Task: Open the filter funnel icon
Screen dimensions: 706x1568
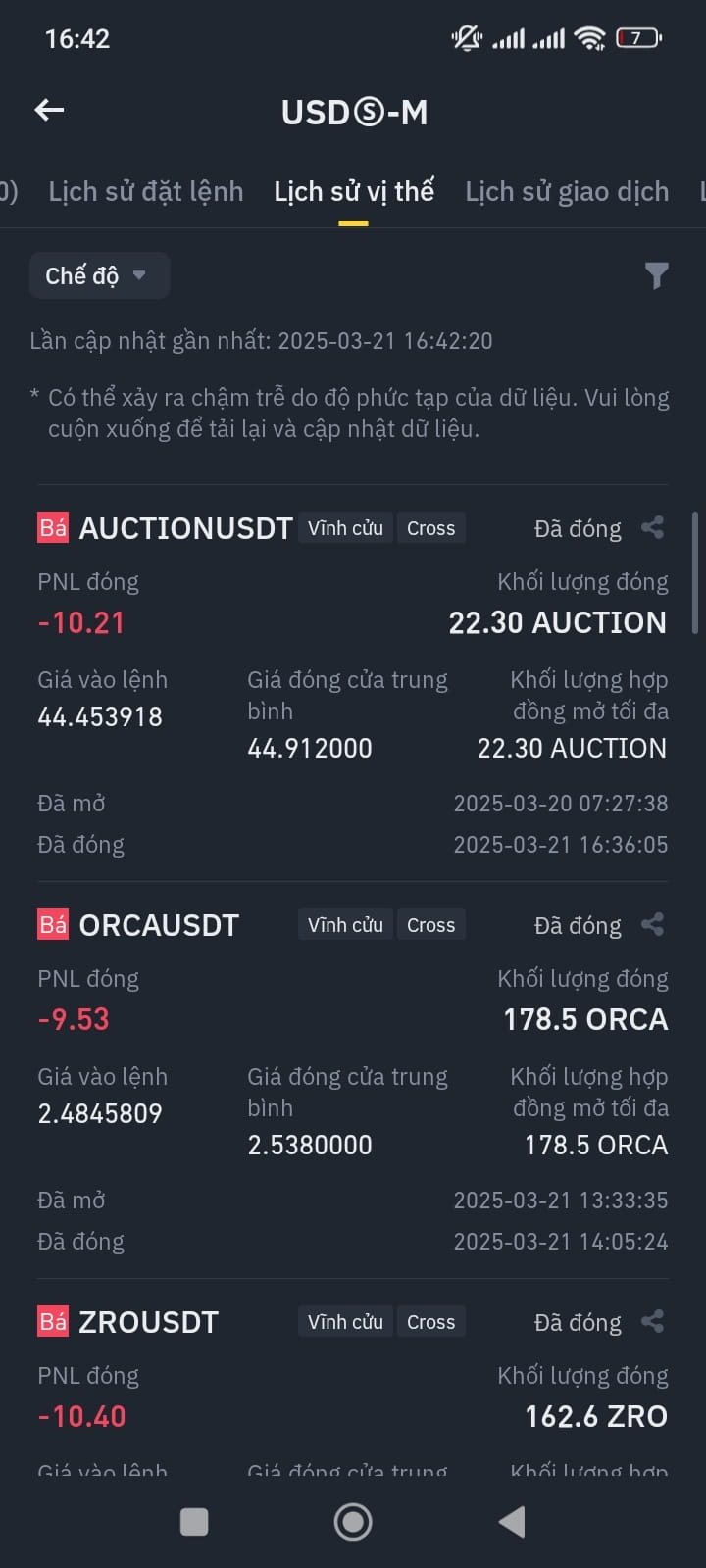Action: tap(656, 276)
